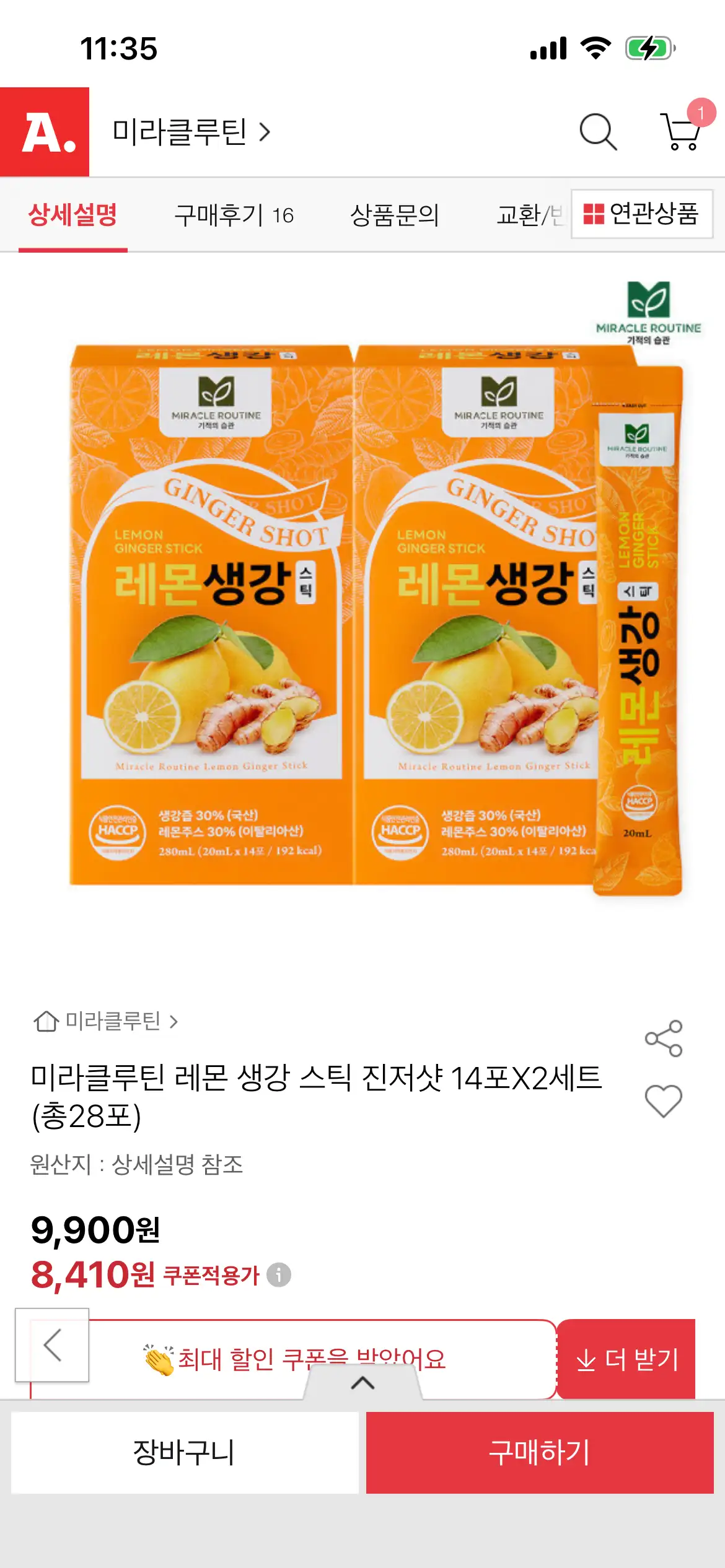Tap 더 받기 to get coupons
This screenshot has height=1568, width=725.
tap(626, 1359)
